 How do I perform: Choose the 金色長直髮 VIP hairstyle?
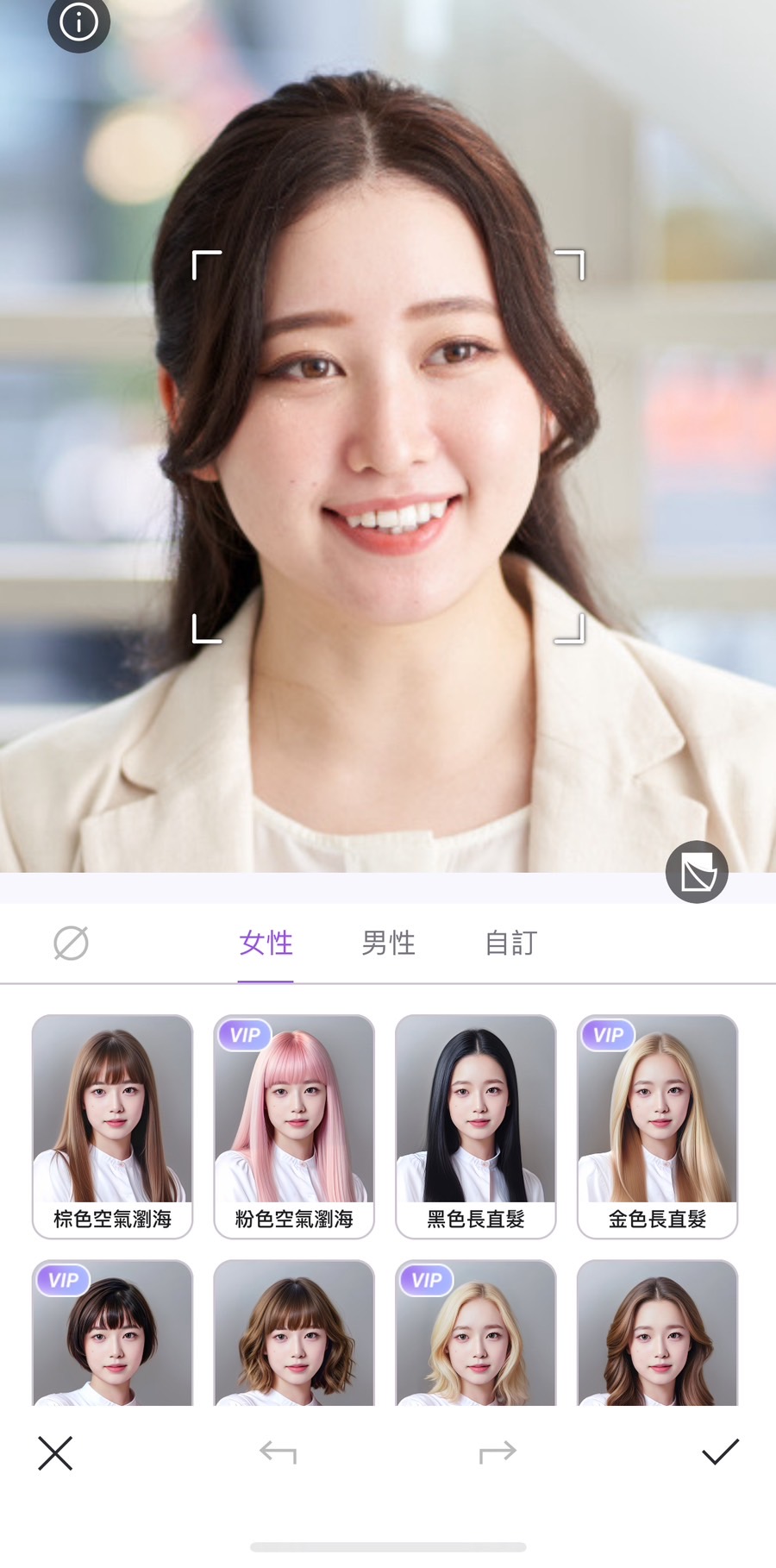[657, 1126]
